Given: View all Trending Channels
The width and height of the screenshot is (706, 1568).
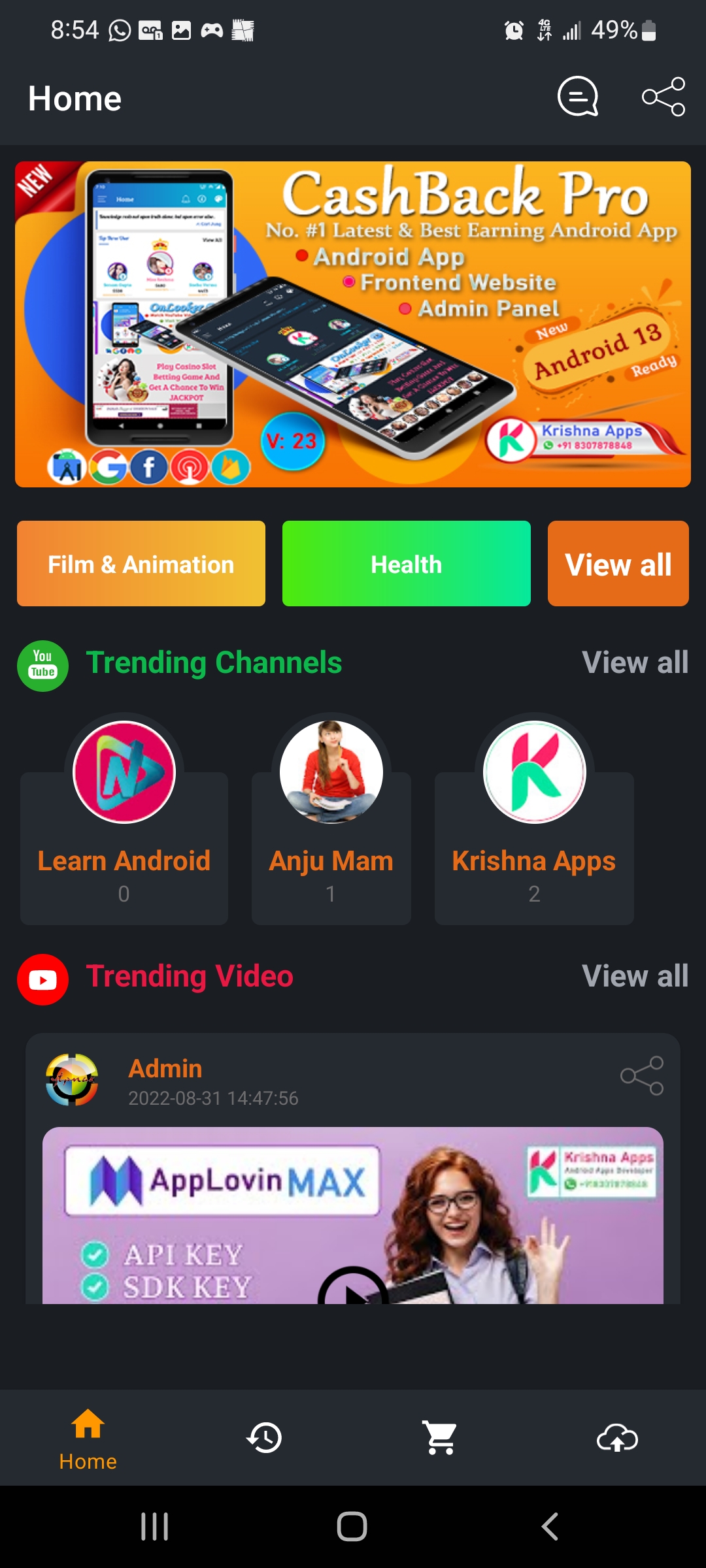Looking at the screenshot, I should (635, 662).
